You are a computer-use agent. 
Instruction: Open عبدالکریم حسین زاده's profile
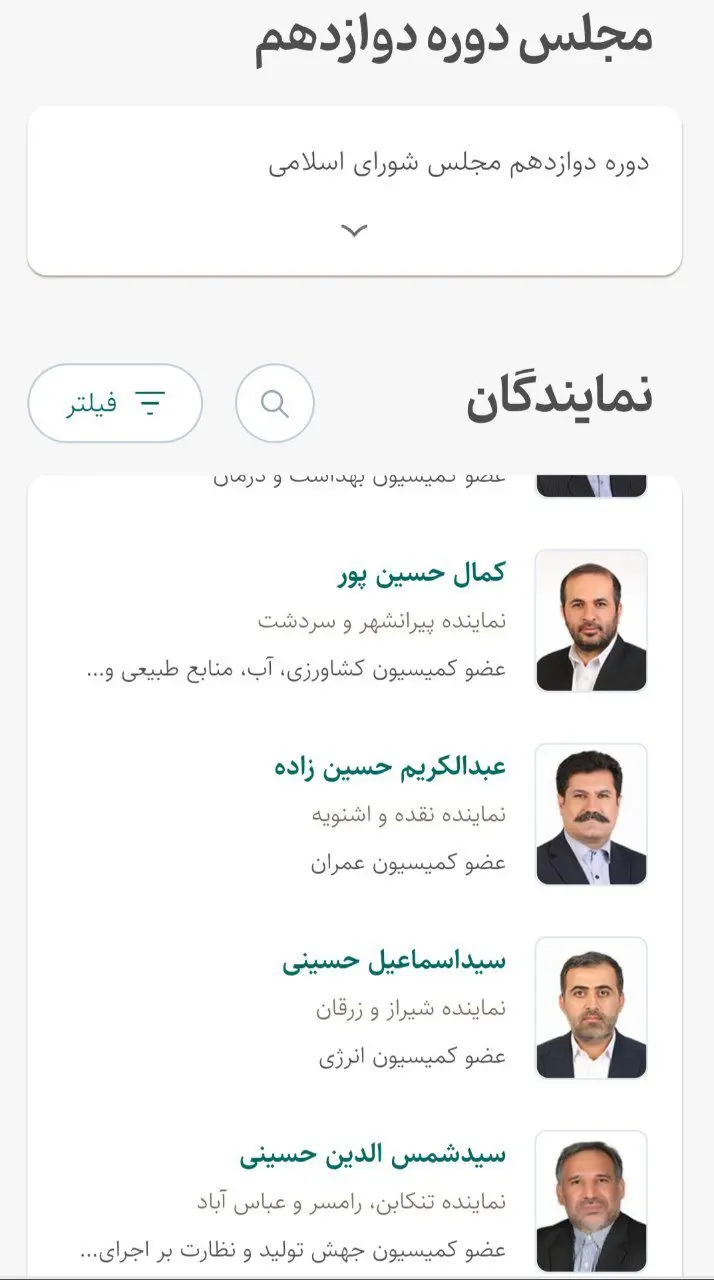tap(390, 767)
